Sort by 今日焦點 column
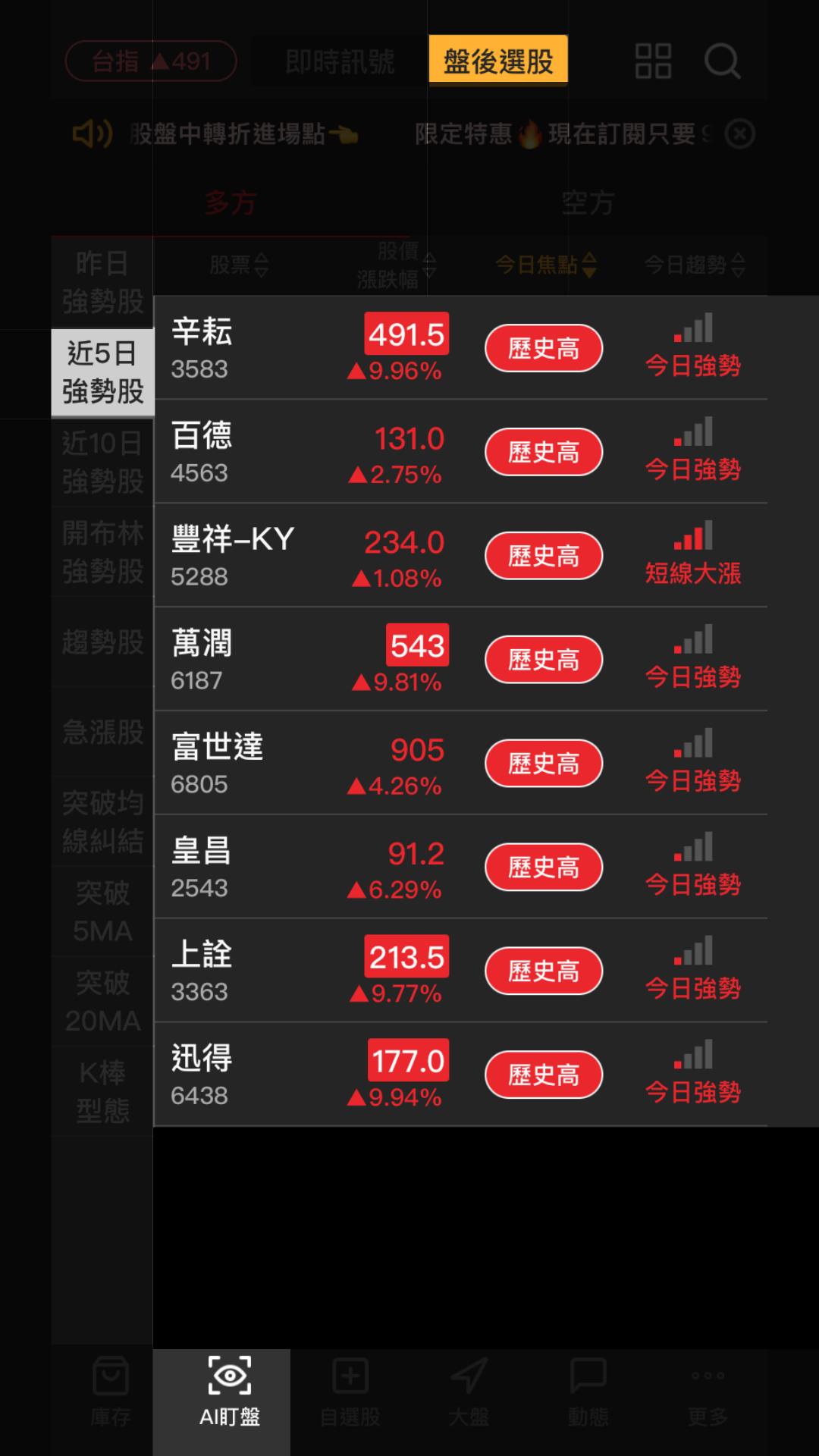Image resolution: width=819 pixels, height=1456 pixels. (x=546, y=265)
